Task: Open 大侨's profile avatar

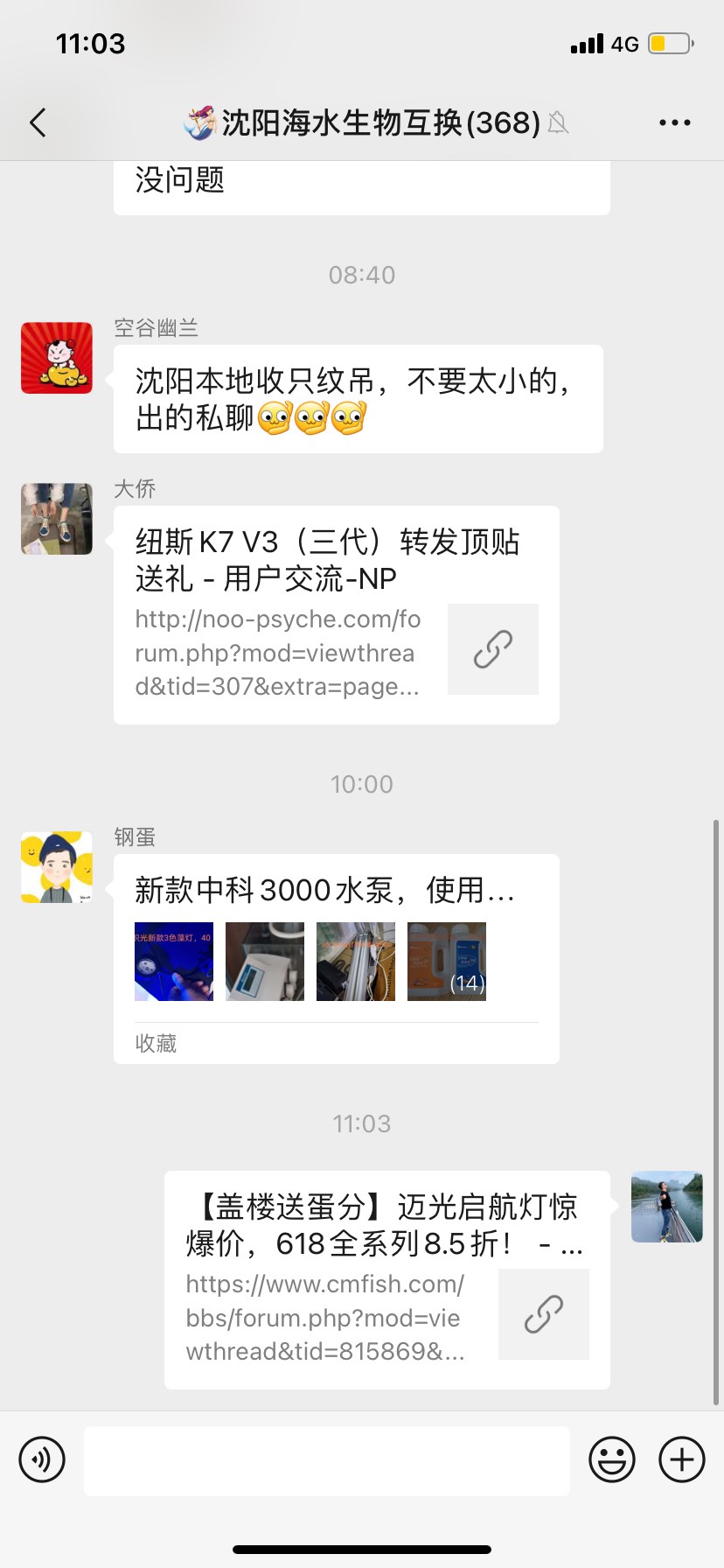Action: 57,519
